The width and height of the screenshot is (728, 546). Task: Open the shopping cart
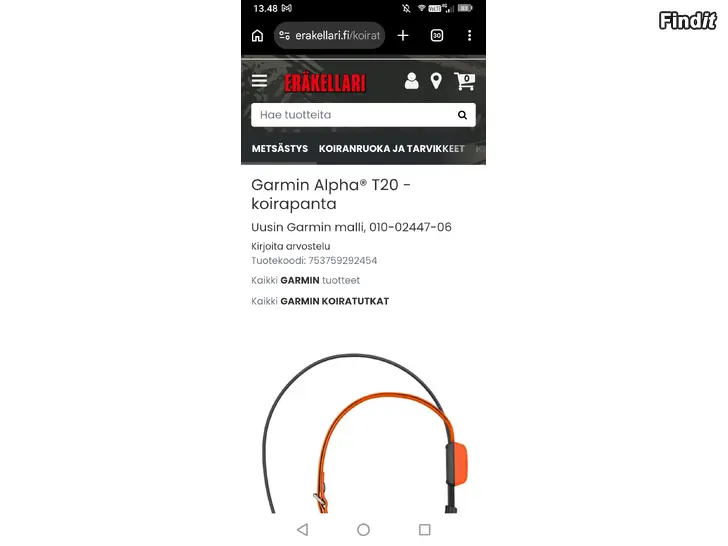coord(464,81)
